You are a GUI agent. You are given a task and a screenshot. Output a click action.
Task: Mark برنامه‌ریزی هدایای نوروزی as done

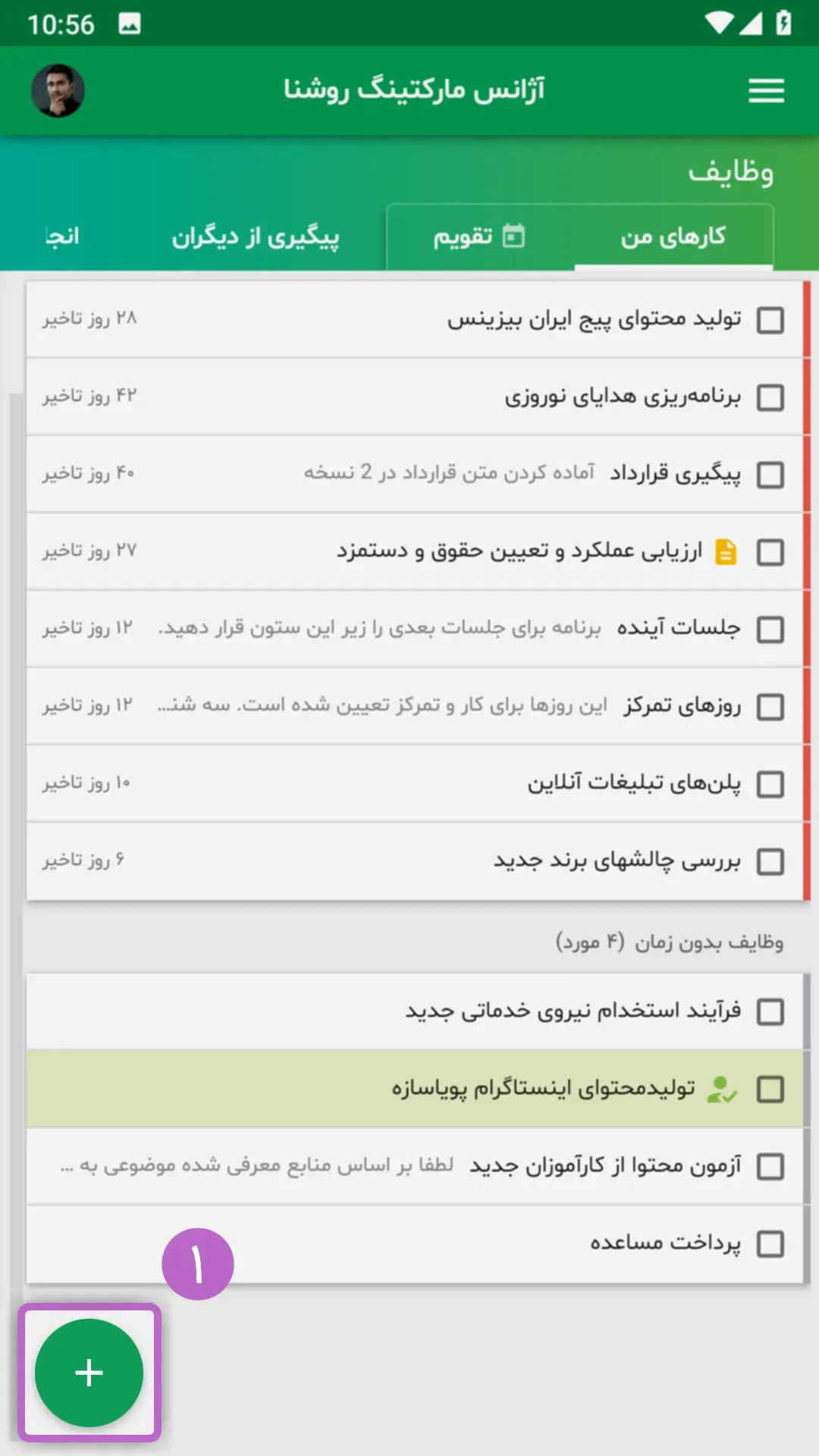click(x=770, y=397)
